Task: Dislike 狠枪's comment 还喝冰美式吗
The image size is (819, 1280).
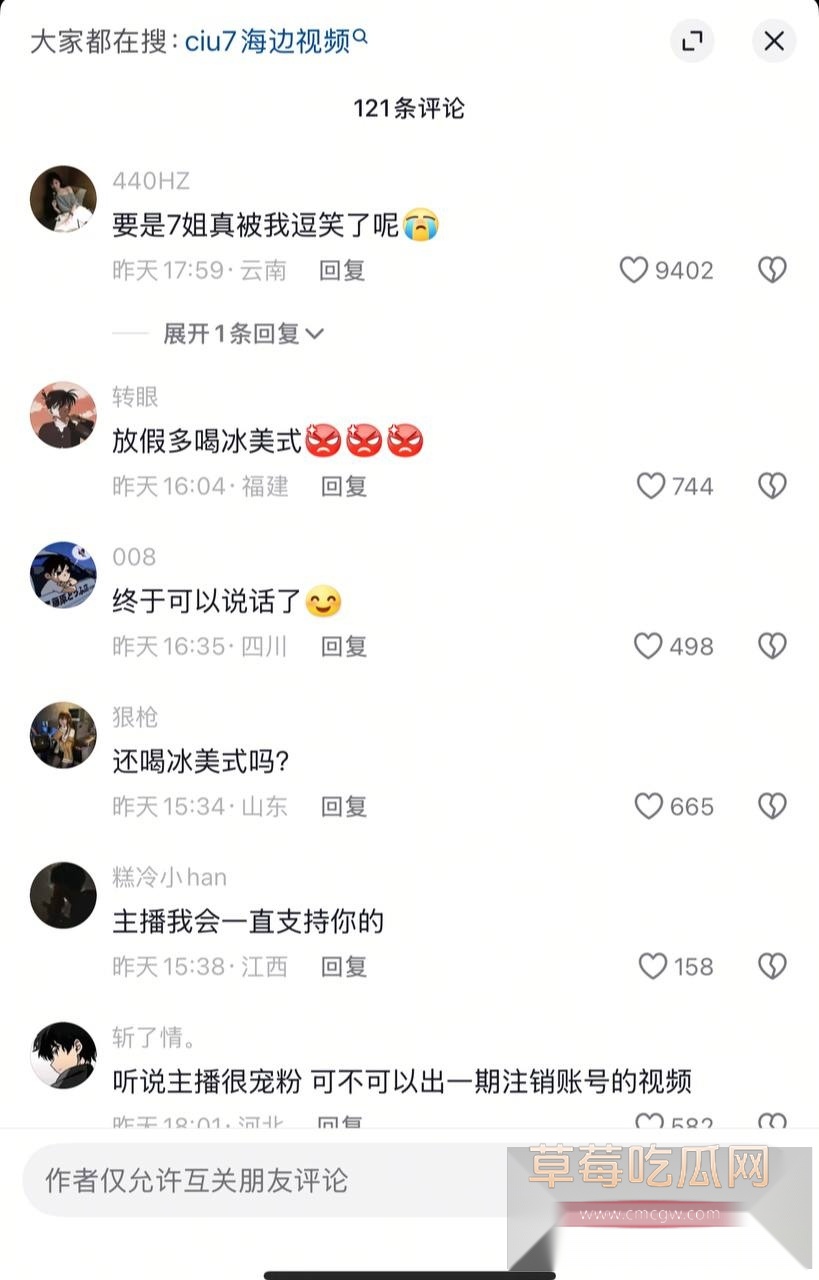Action: point(772,806)
